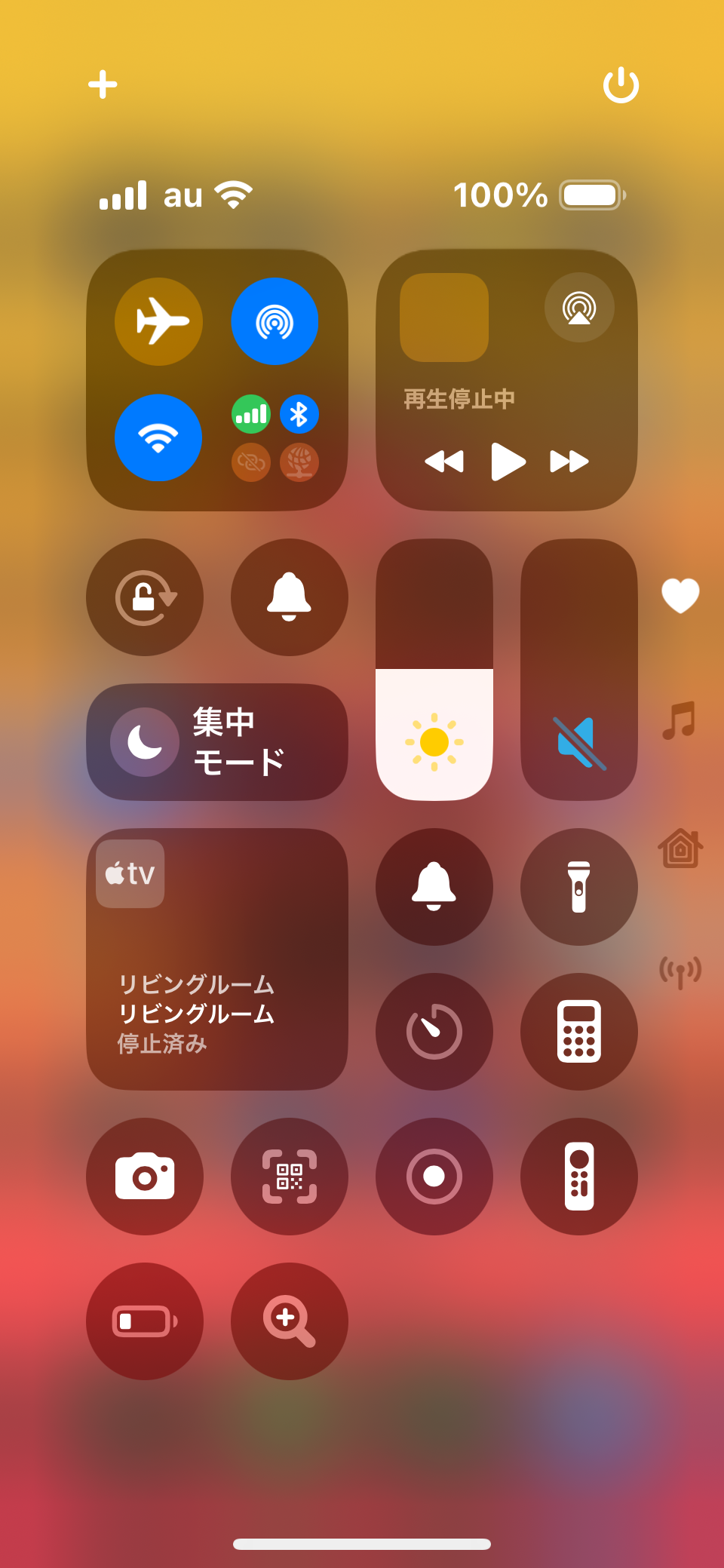
Task: Open the Apple TV remote
Action: (579, 1177)
